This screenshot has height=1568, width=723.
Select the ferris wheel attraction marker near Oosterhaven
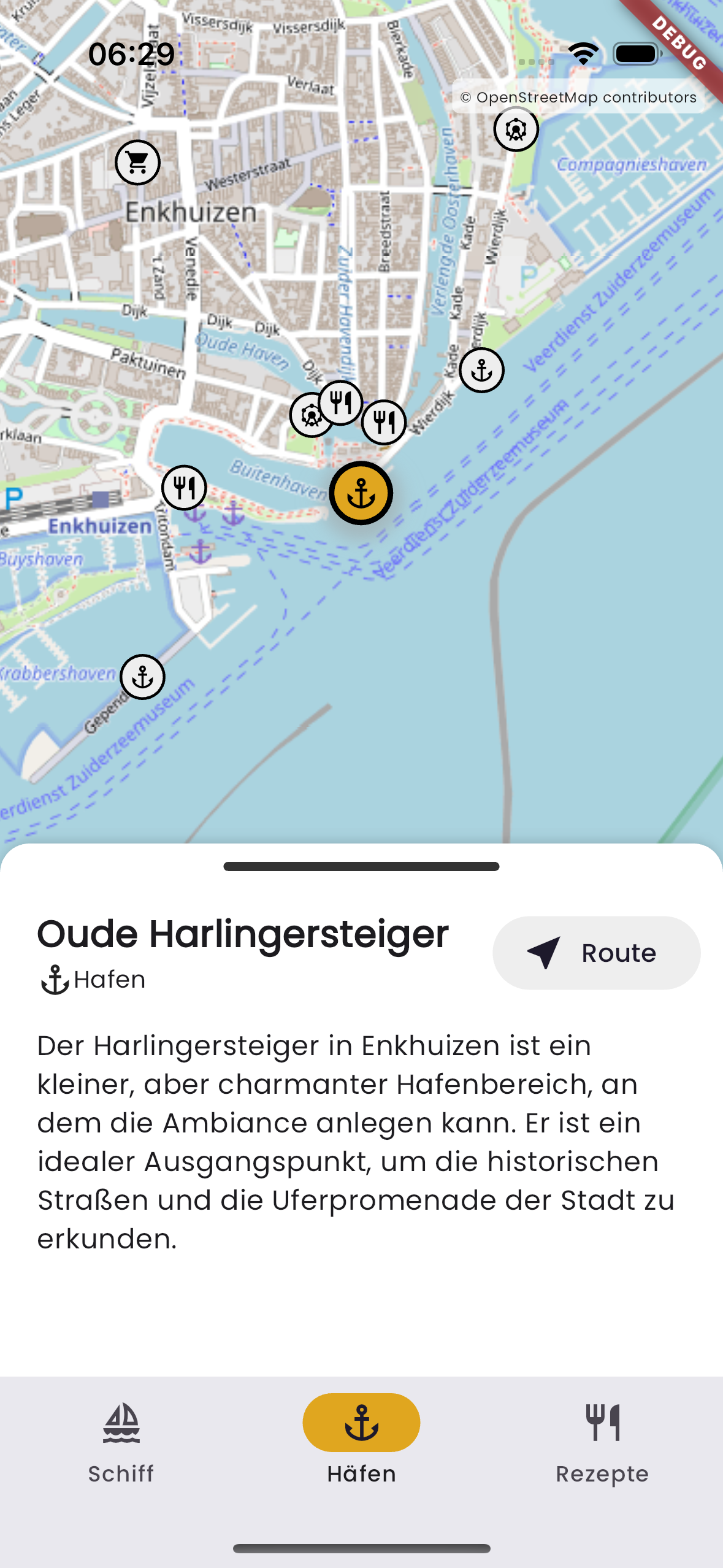tap(516, 129)
